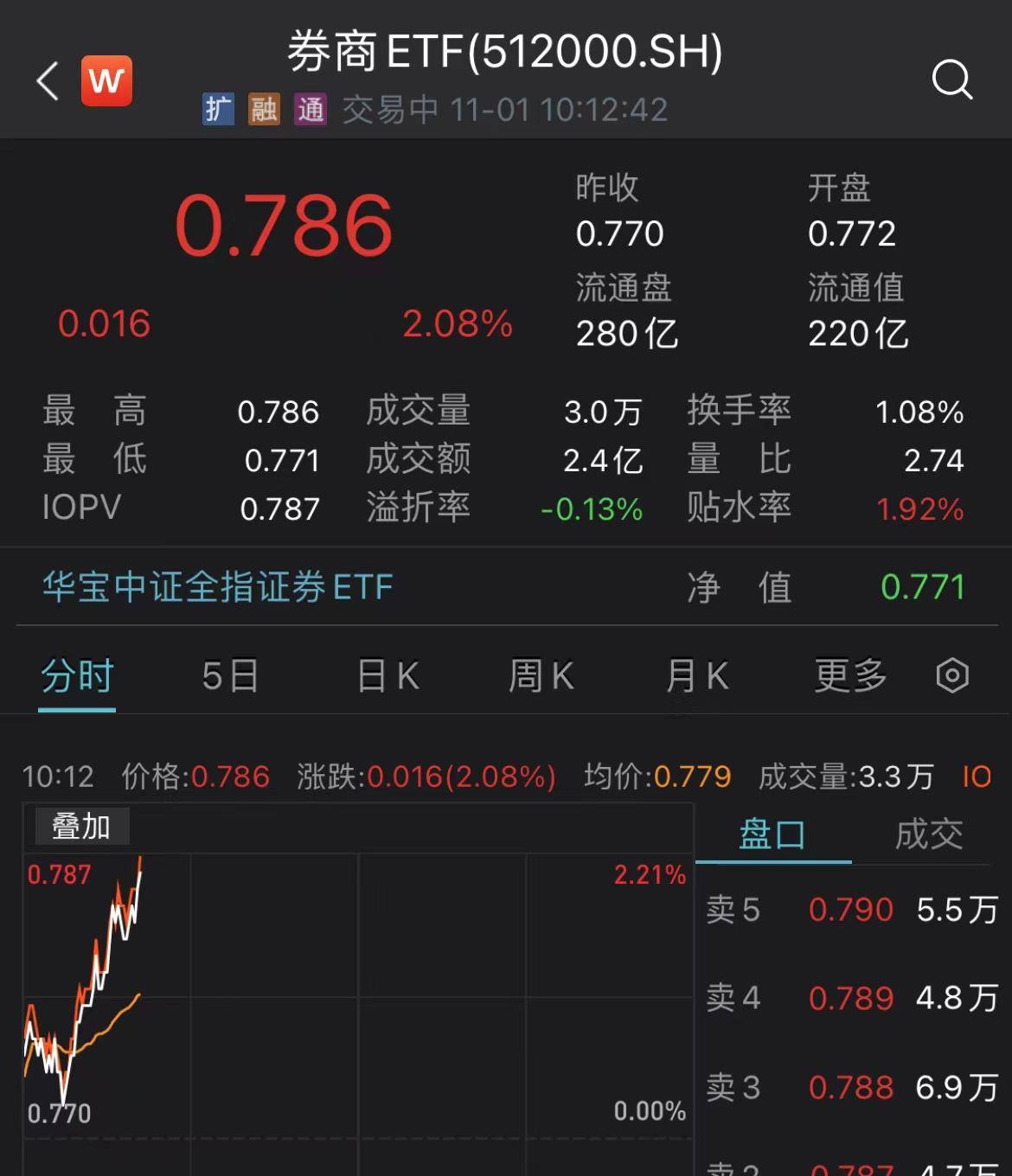
Task: Toggle the 叠加 overlay option on the chart
Action: 80,828
